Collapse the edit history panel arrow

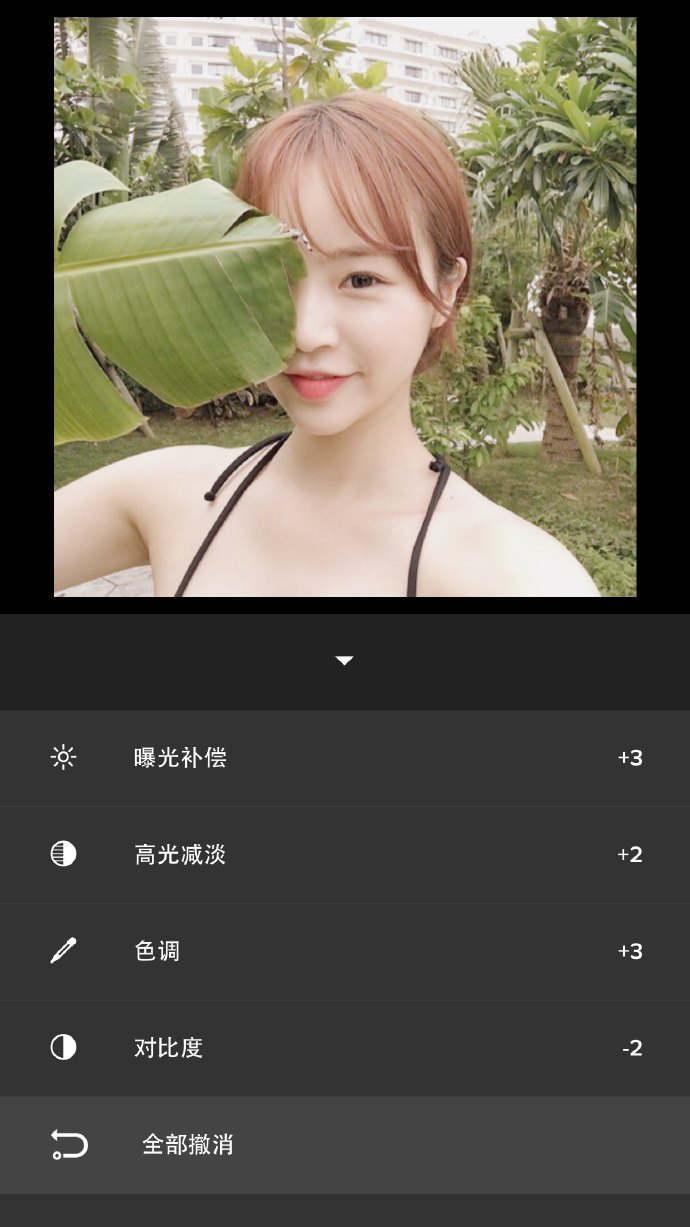[x=344, y=660]
